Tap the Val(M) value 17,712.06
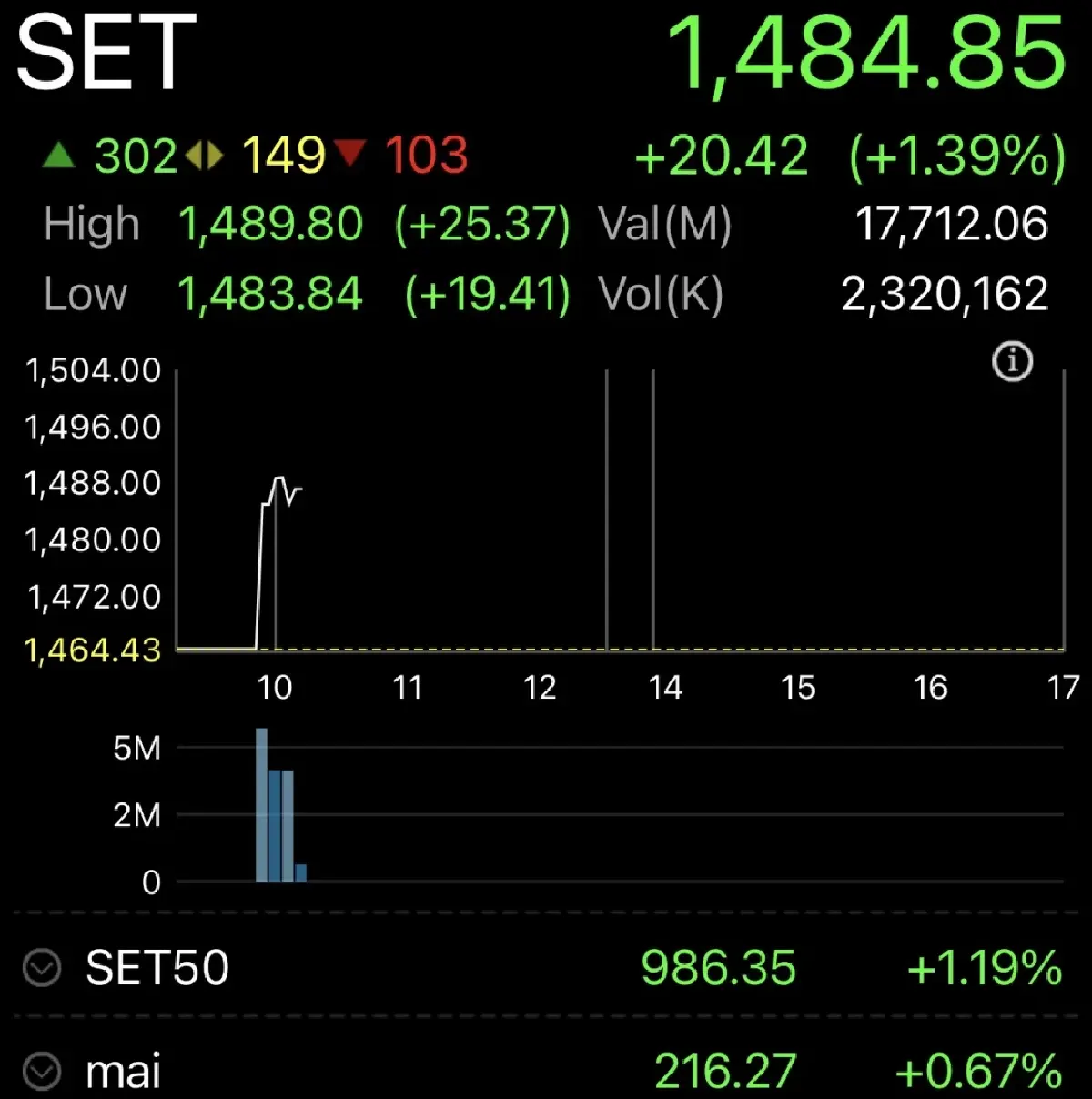 [952, 224]
